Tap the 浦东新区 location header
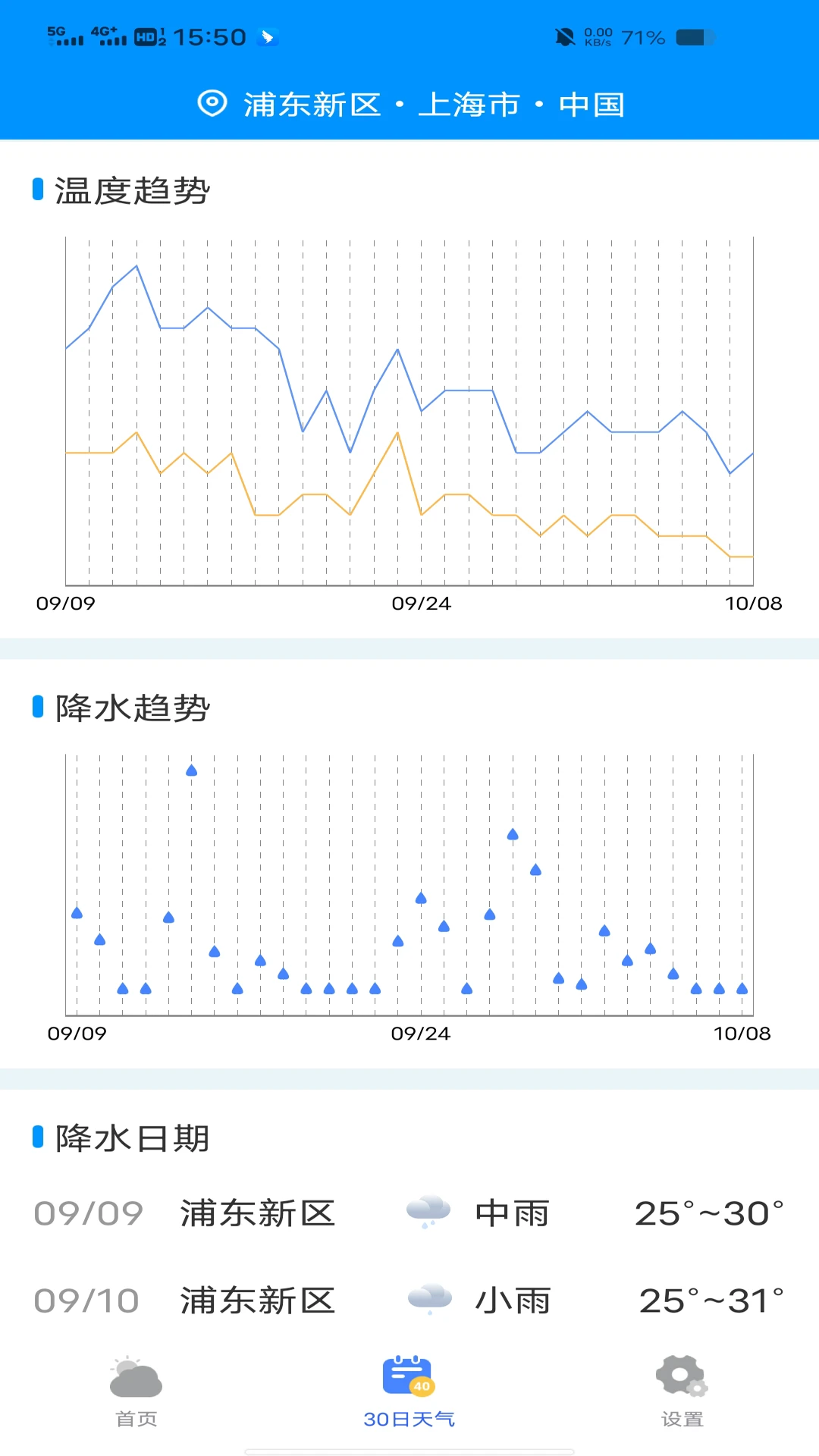 [410, 104]
